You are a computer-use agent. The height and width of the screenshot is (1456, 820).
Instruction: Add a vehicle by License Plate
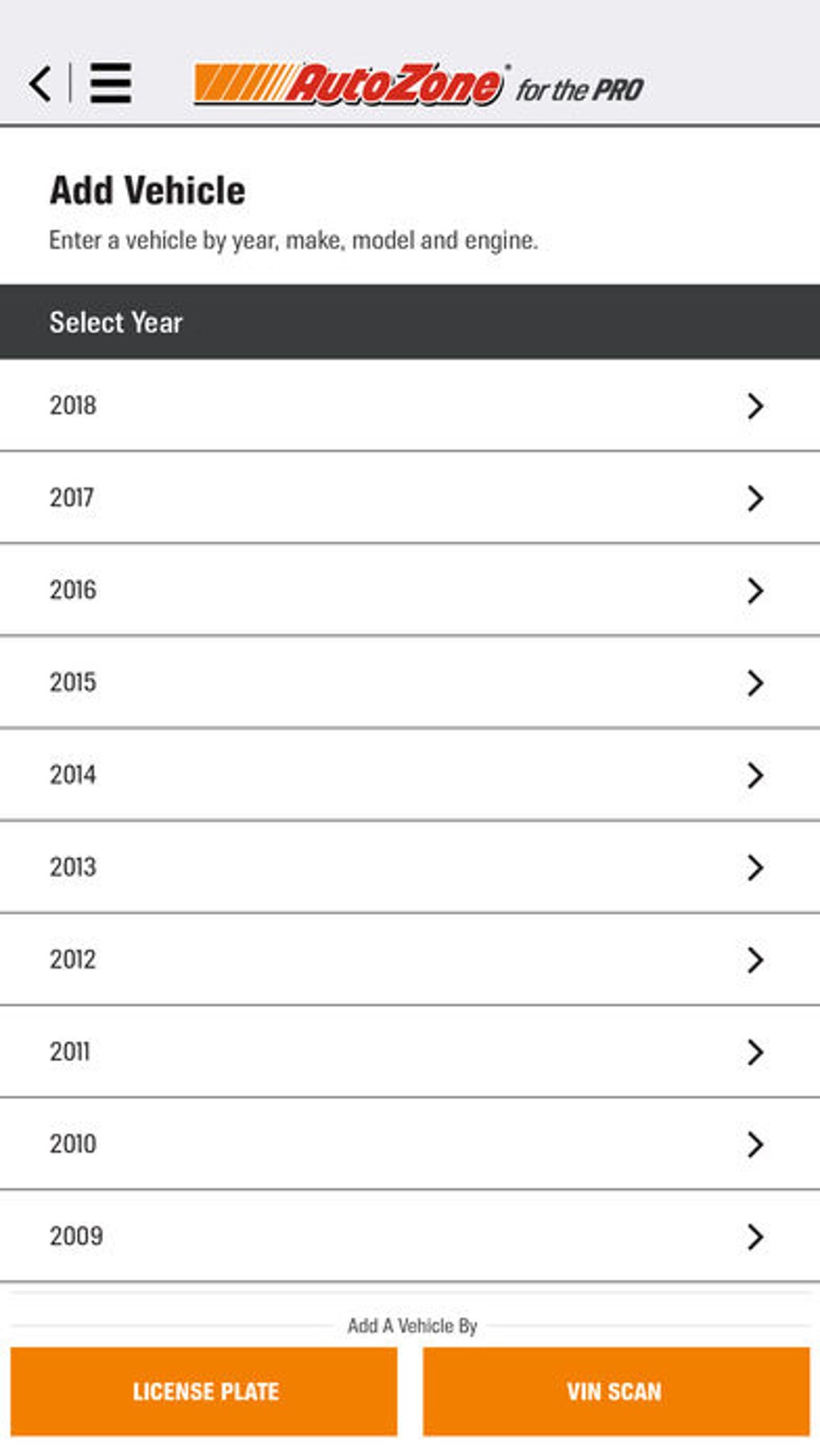click(x=204, y=1392)
